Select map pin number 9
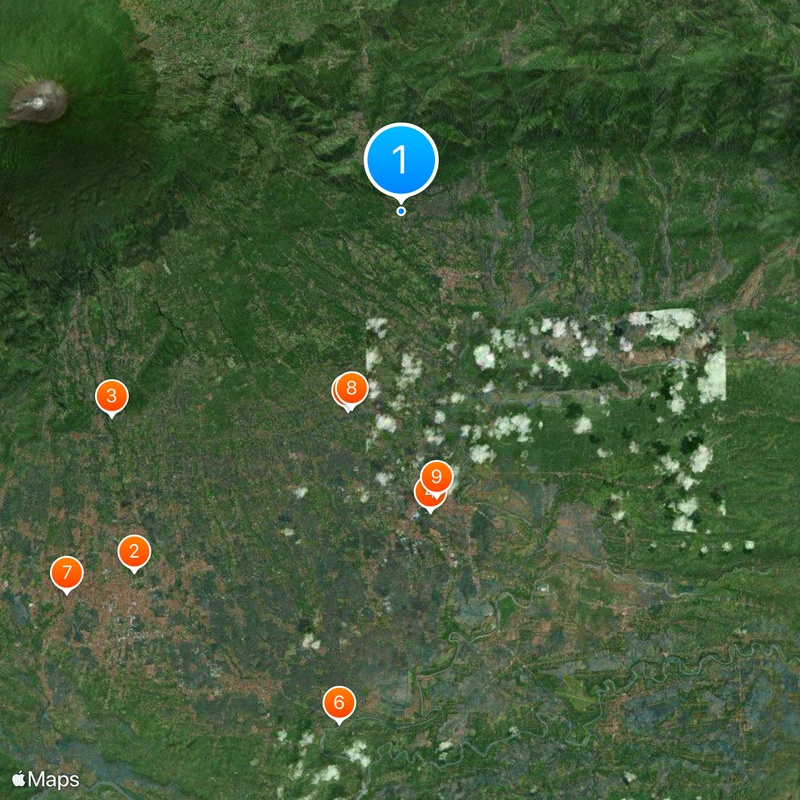This screenshot has width=800, height=800. click(x=436, y=476)
